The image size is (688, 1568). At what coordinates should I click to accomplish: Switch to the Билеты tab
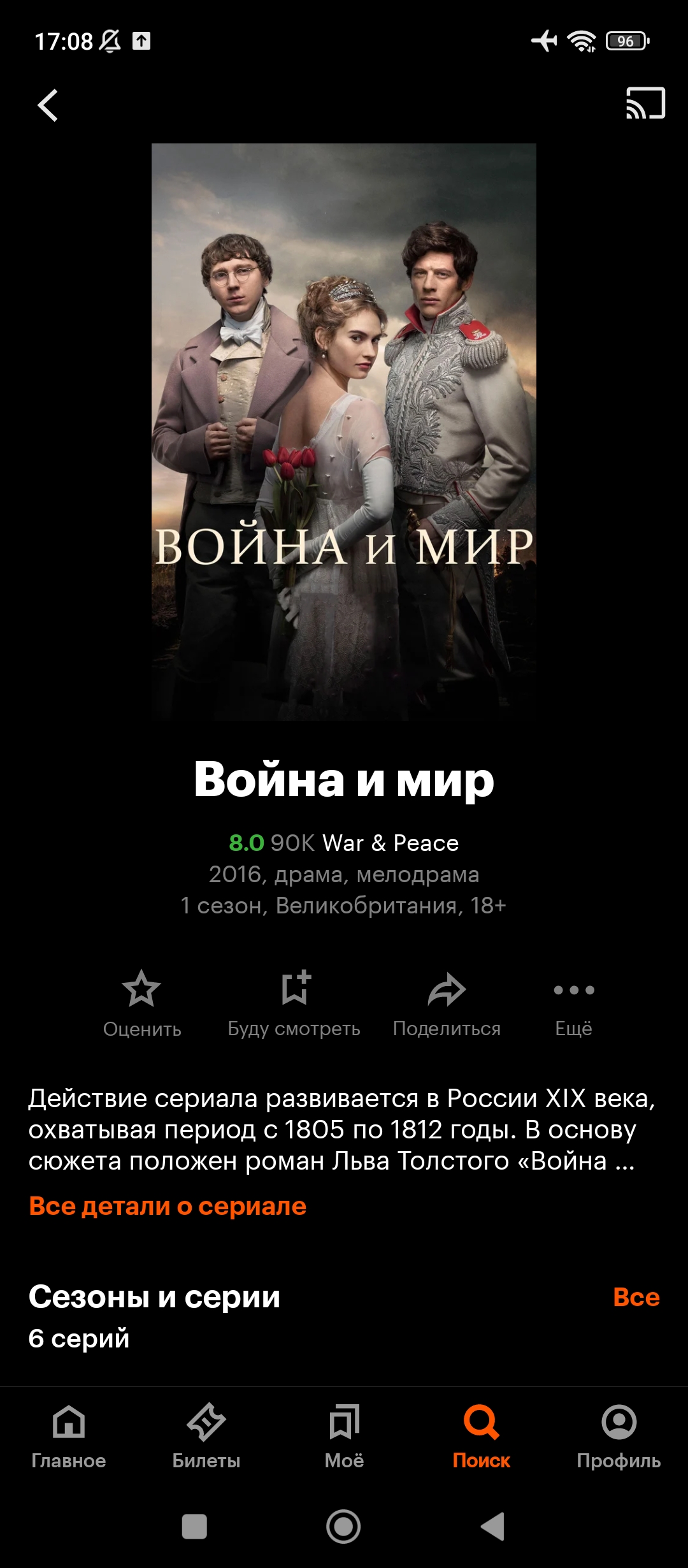pos(206,1437)
